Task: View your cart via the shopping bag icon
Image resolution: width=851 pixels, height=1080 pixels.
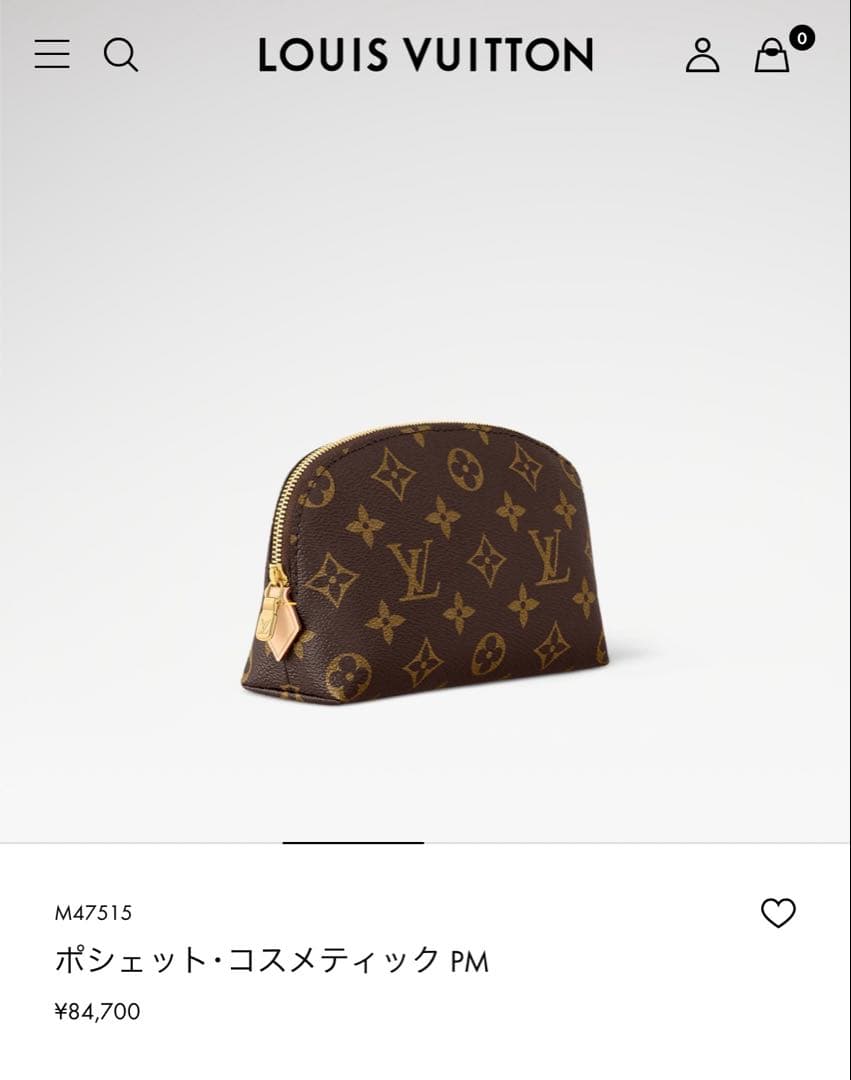Action: (773, 57)
